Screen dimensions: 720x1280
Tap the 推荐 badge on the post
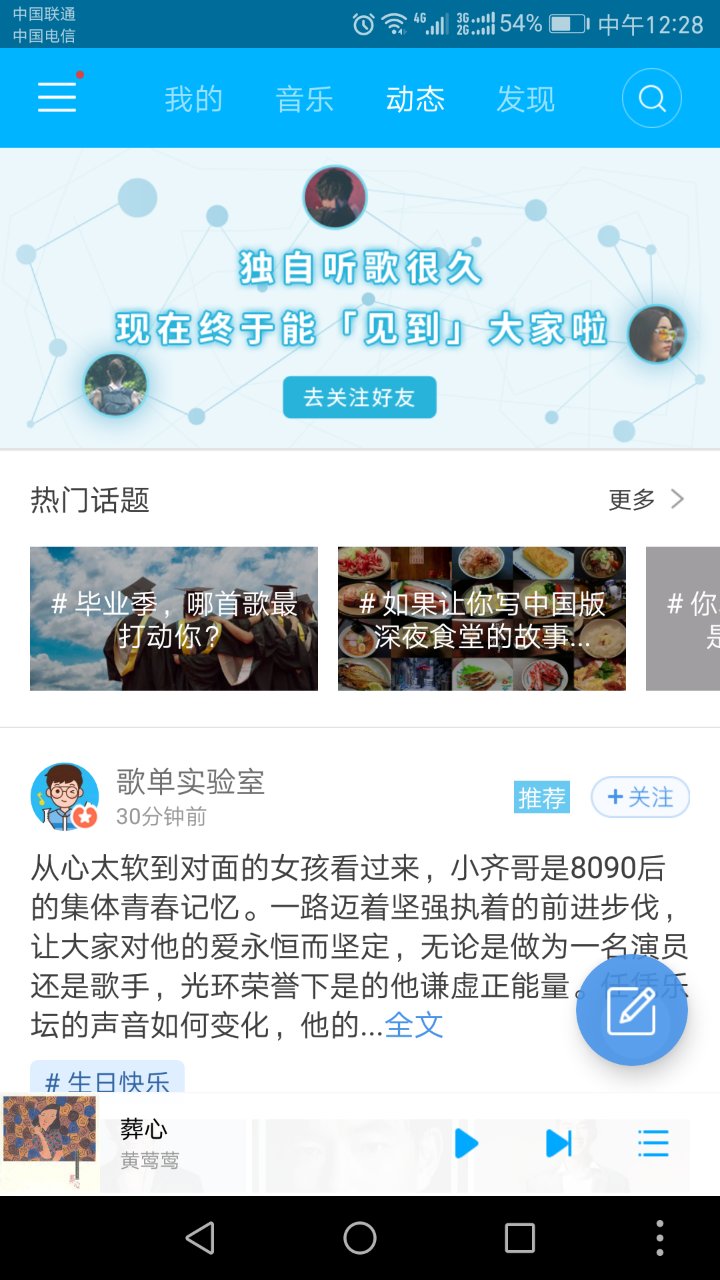pos(541,797)
